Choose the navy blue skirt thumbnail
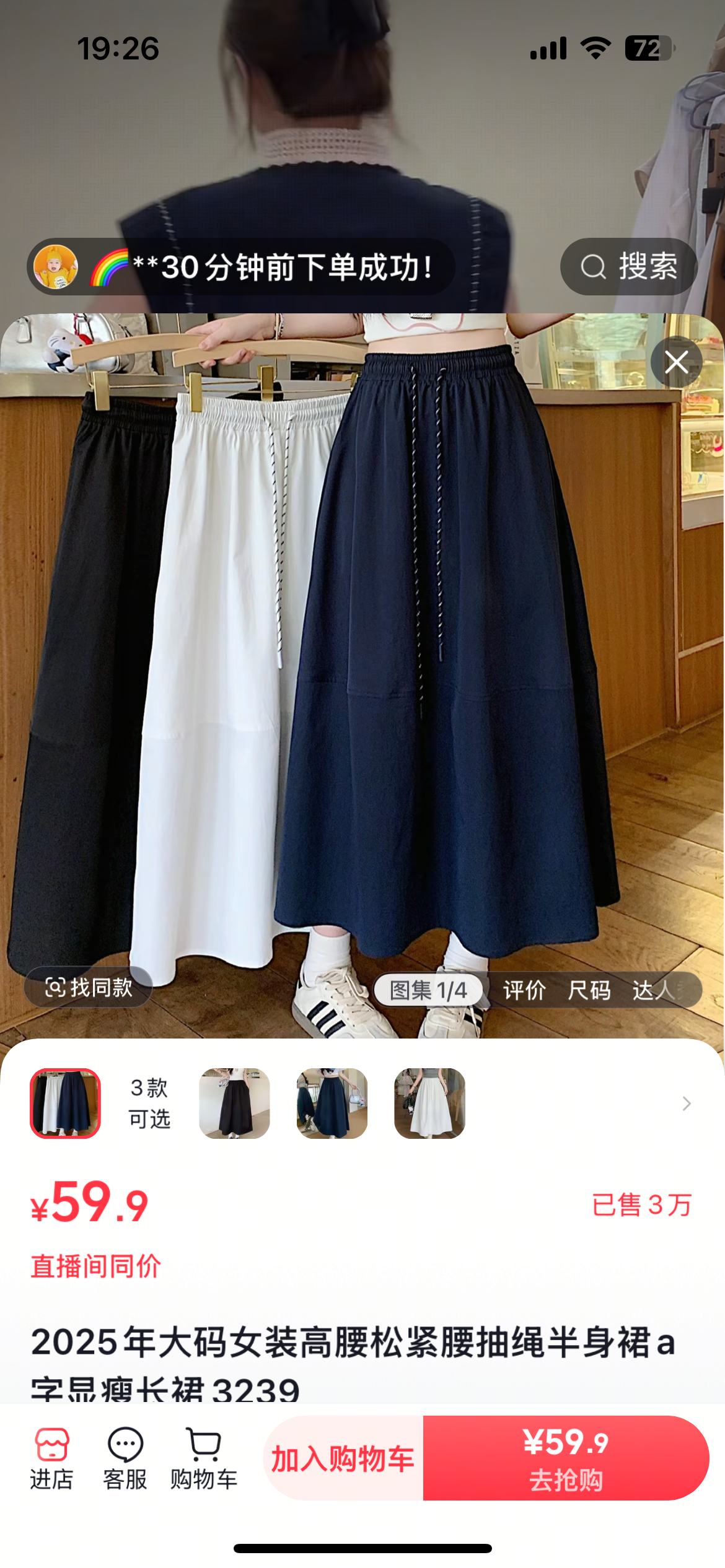Image resolution: width=725 pixels, height=1568 pixels. pyautogui.click(x=332, y=1104)
